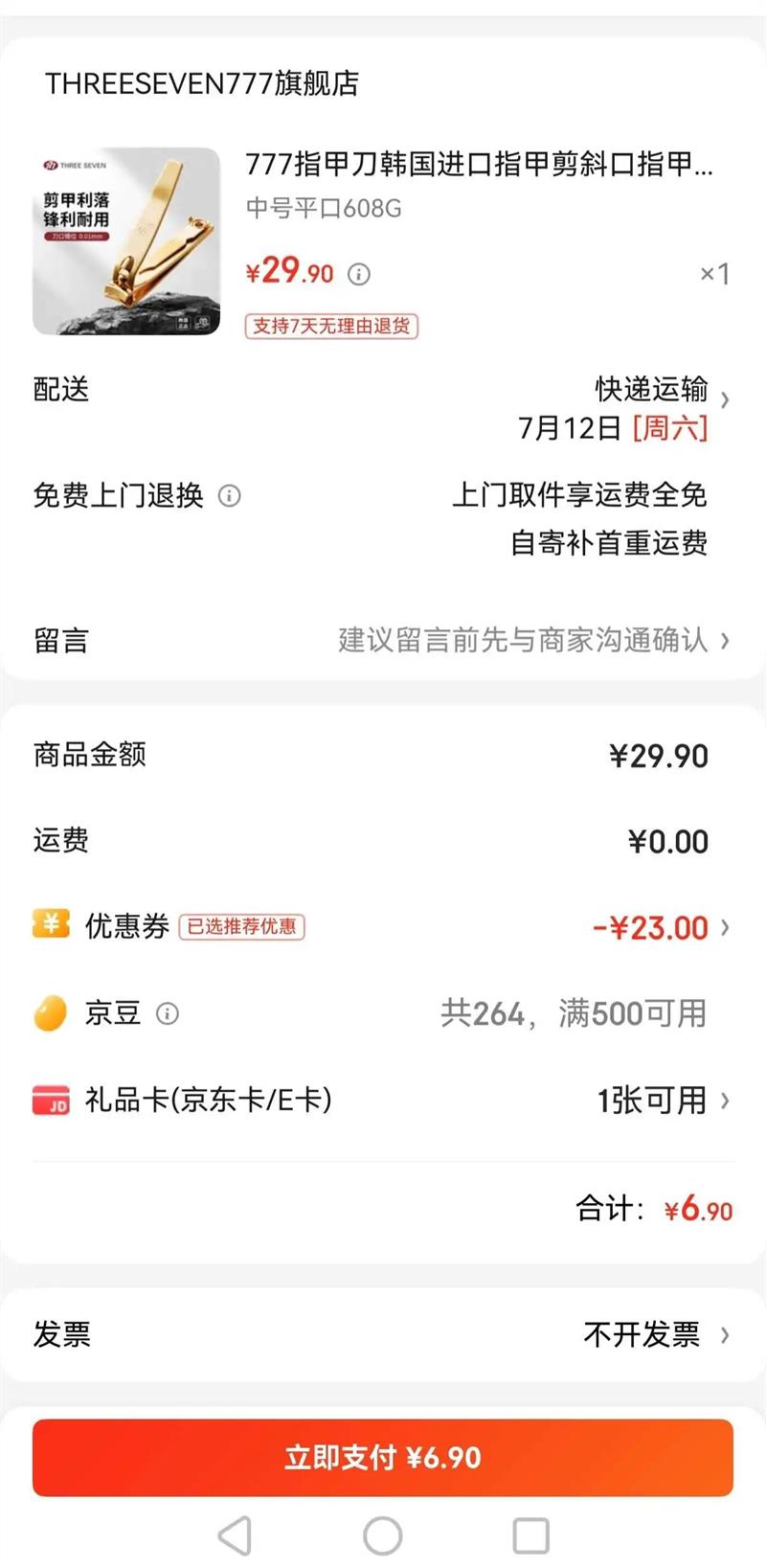The height and width of the screenshot is (1568, 766).
Task: Go back with system back button
Action: [x=236, y=1535]
